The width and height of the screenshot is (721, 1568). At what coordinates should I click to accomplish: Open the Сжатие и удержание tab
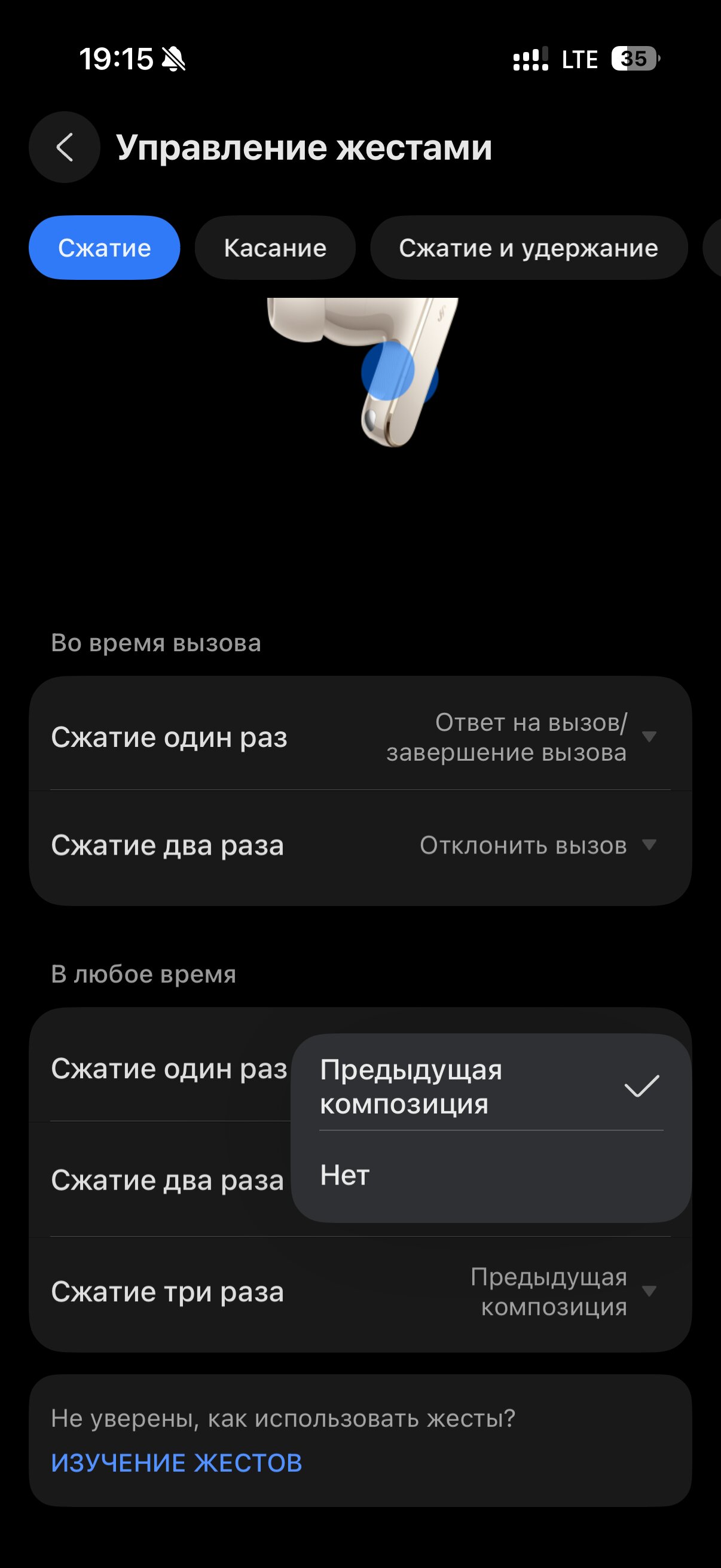point(528,248)
